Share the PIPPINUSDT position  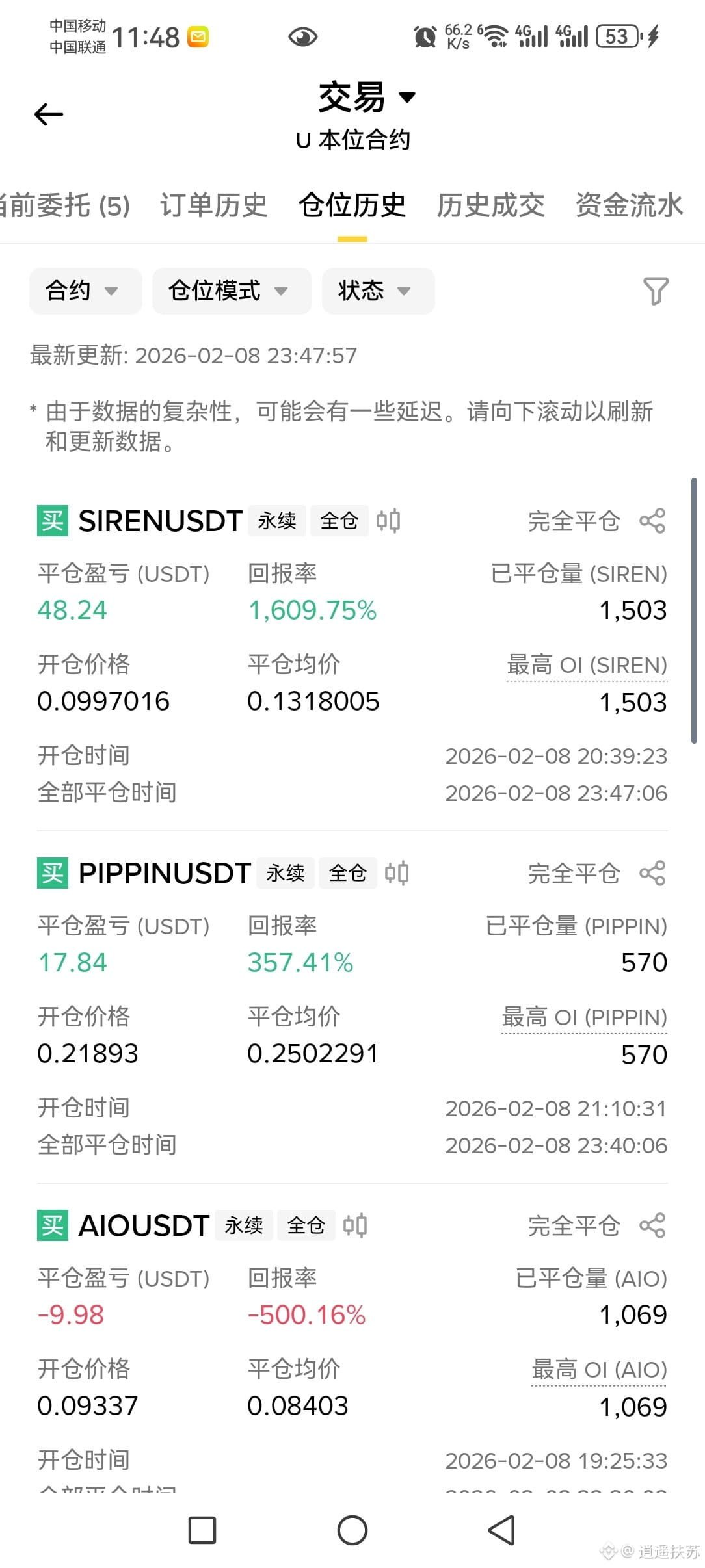click(652, 873)
